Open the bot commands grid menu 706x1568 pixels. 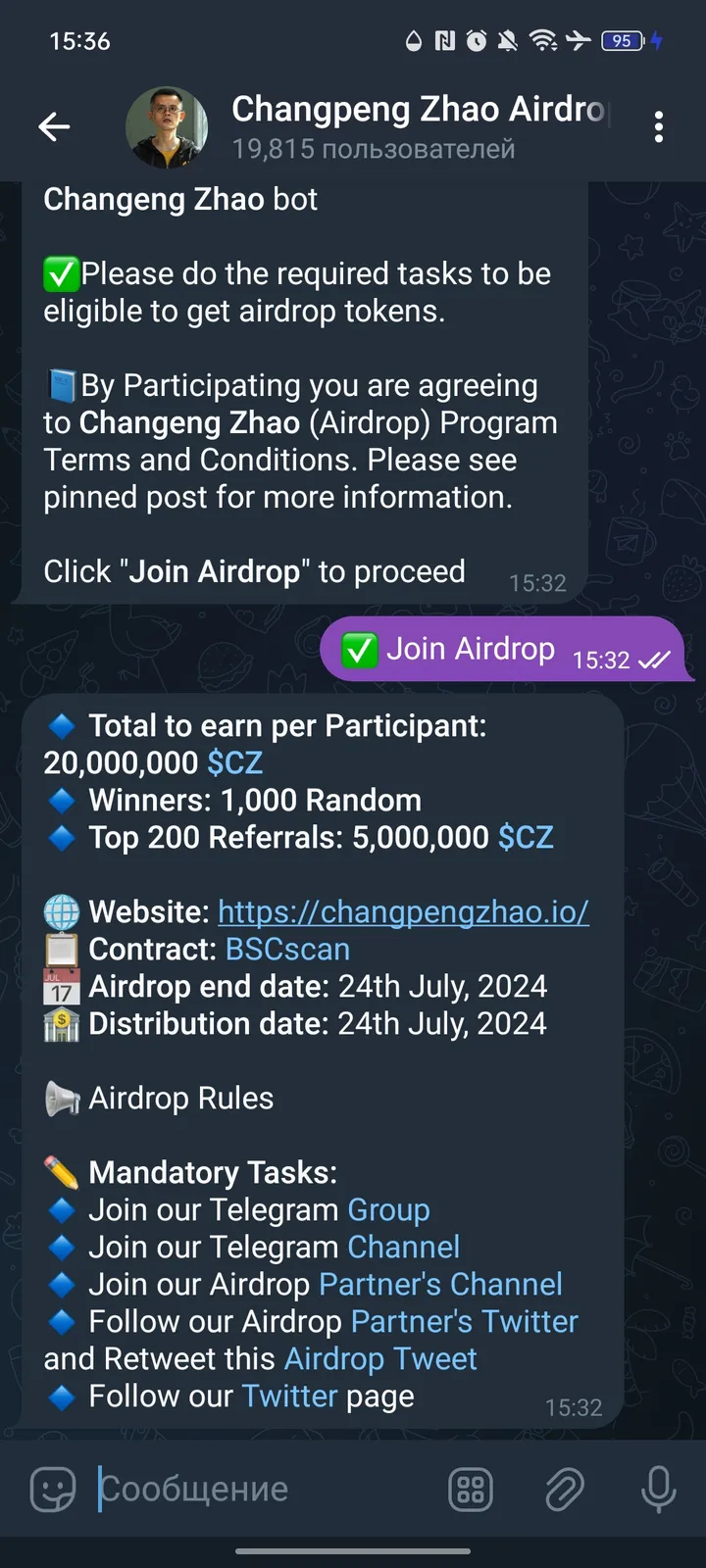pyautogui.click(x=471, y=1489)
